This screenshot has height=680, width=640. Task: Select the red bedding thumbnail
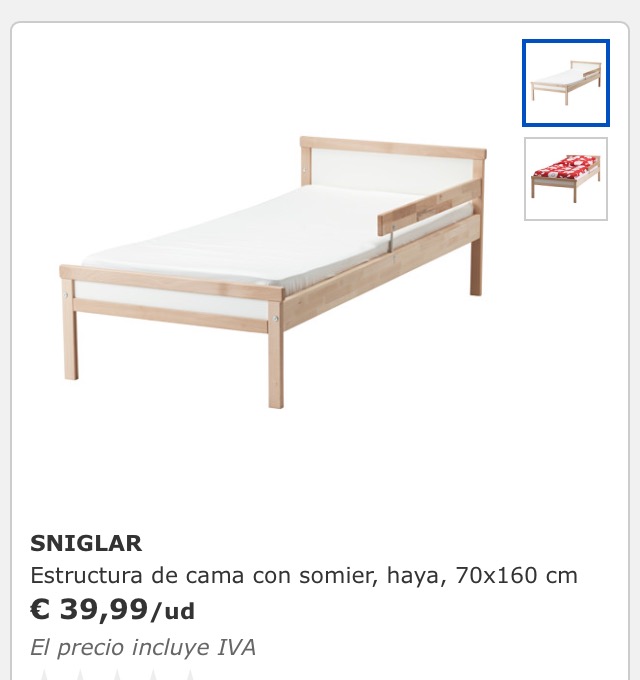[x=565, y=179]
